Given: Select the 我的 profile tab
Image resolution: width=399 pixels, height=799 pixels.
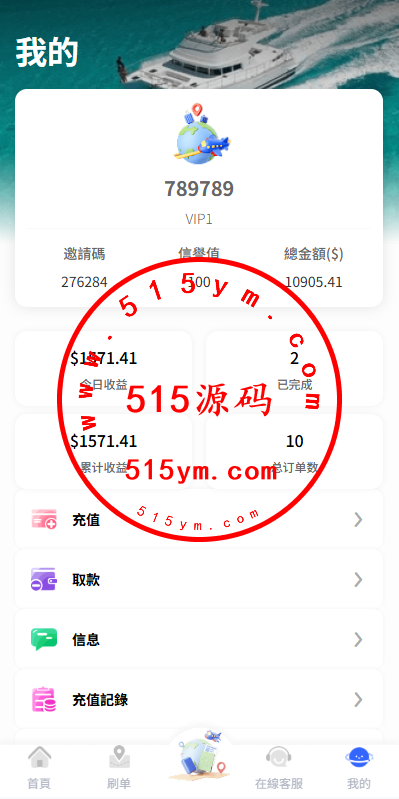Looking at the screenshot, I should click(359, 767).
